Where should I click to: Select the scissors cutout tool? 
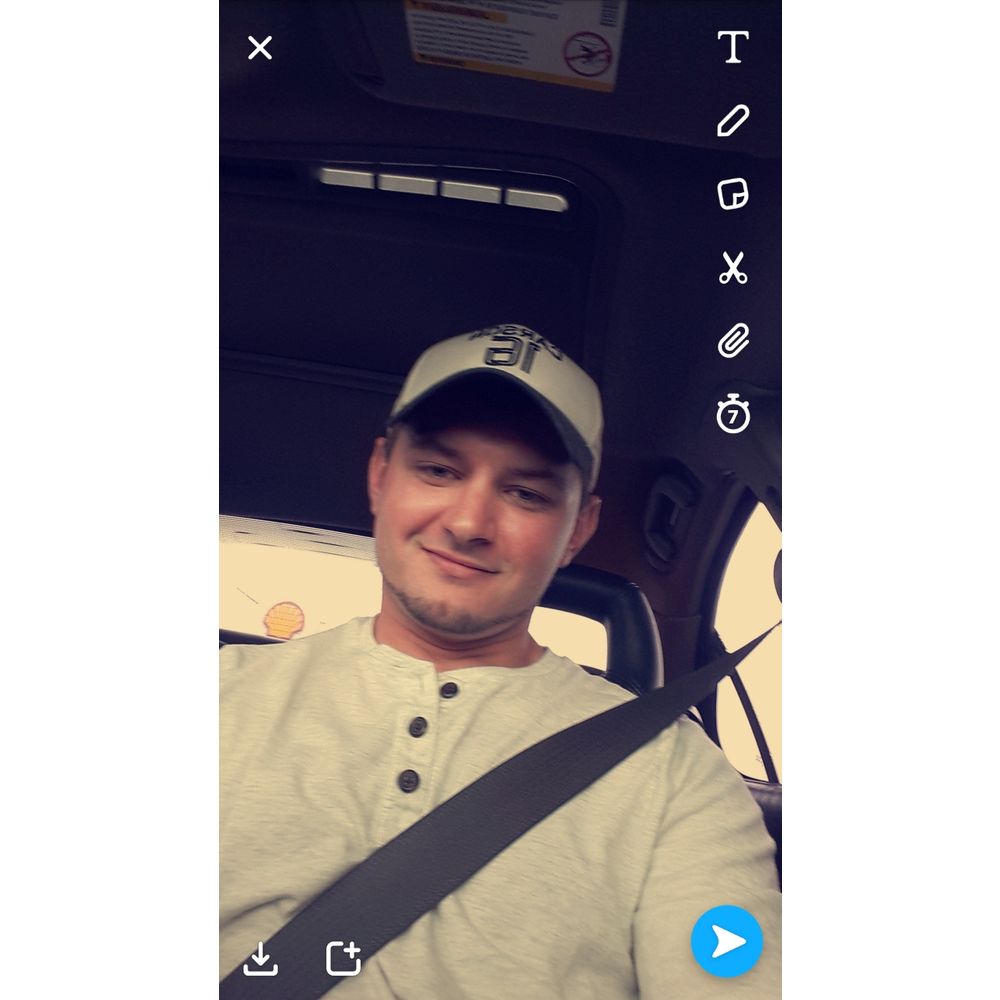pyautogui.click(x=733, y=268)
